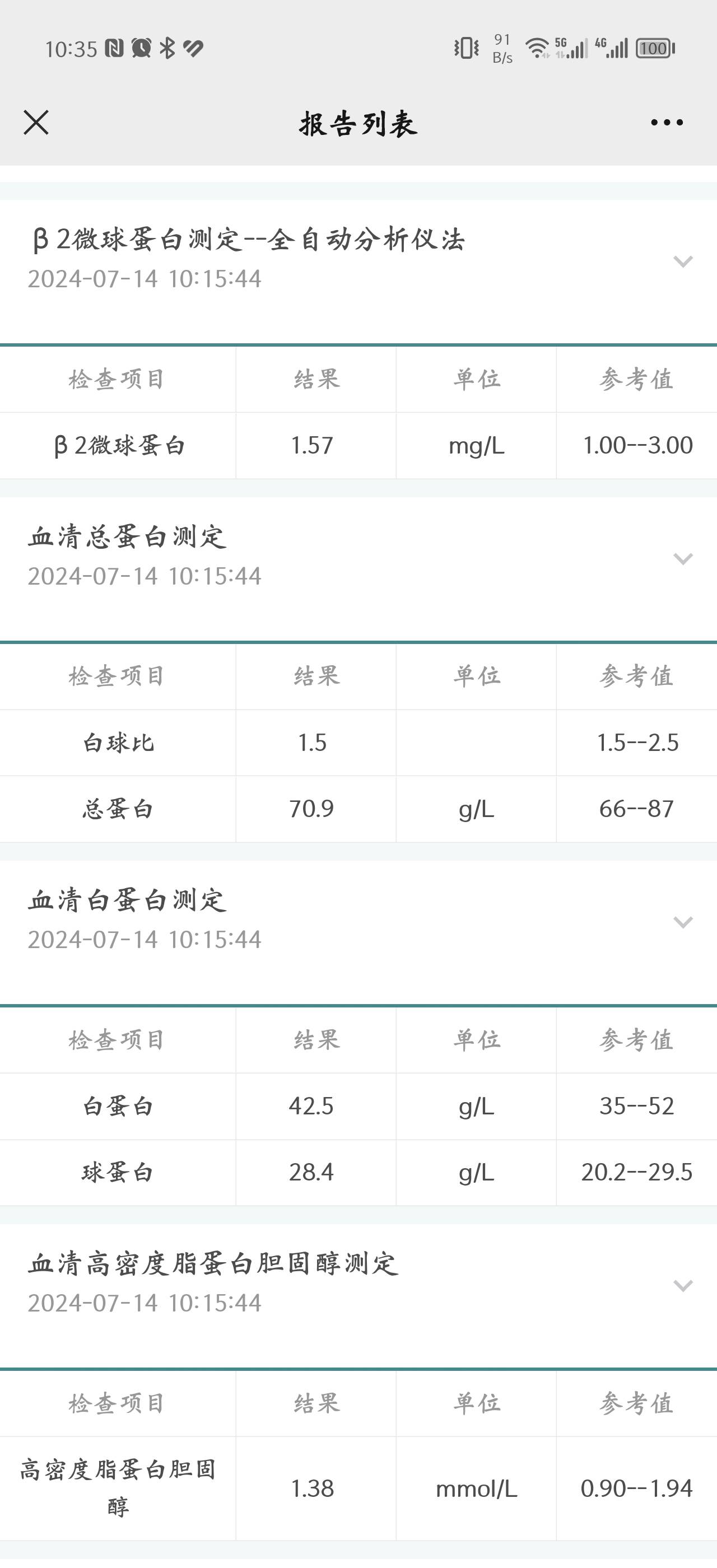Image resolution: width=717 pixels, height=1568 pixels.
Task: Collapse the 血清总蛋白测定 report section
Action: (683, 559)
